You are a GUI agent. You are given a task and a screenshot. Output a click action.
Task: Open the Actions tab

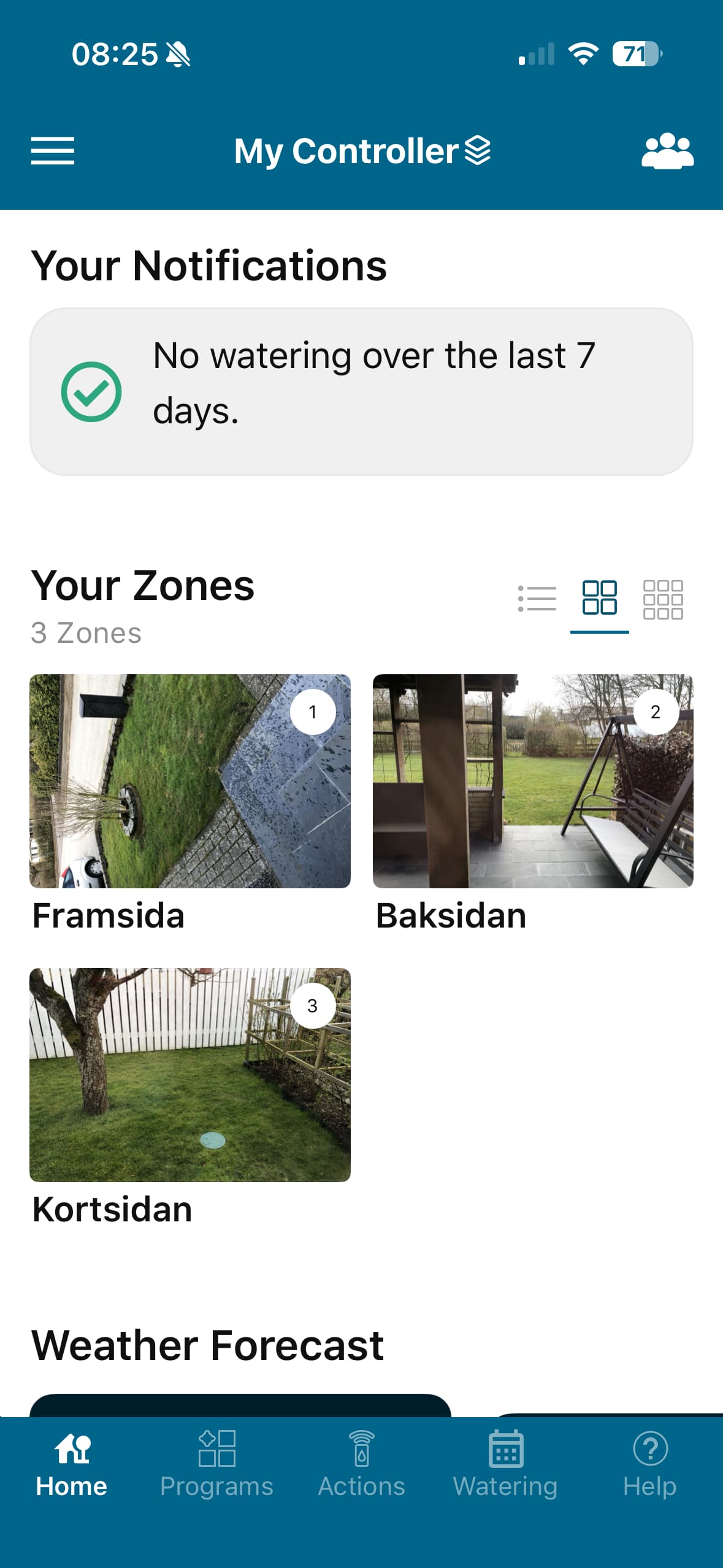(x=361, y=1464)
